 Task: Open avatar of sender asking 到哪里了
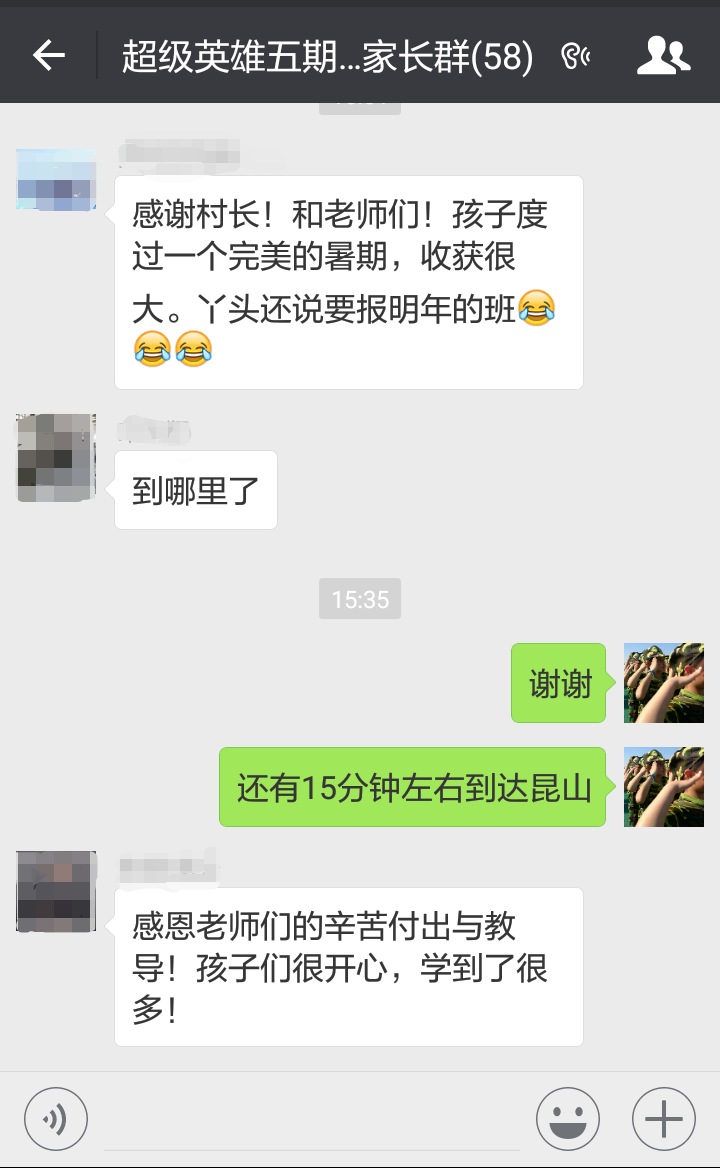click(57, 457)
